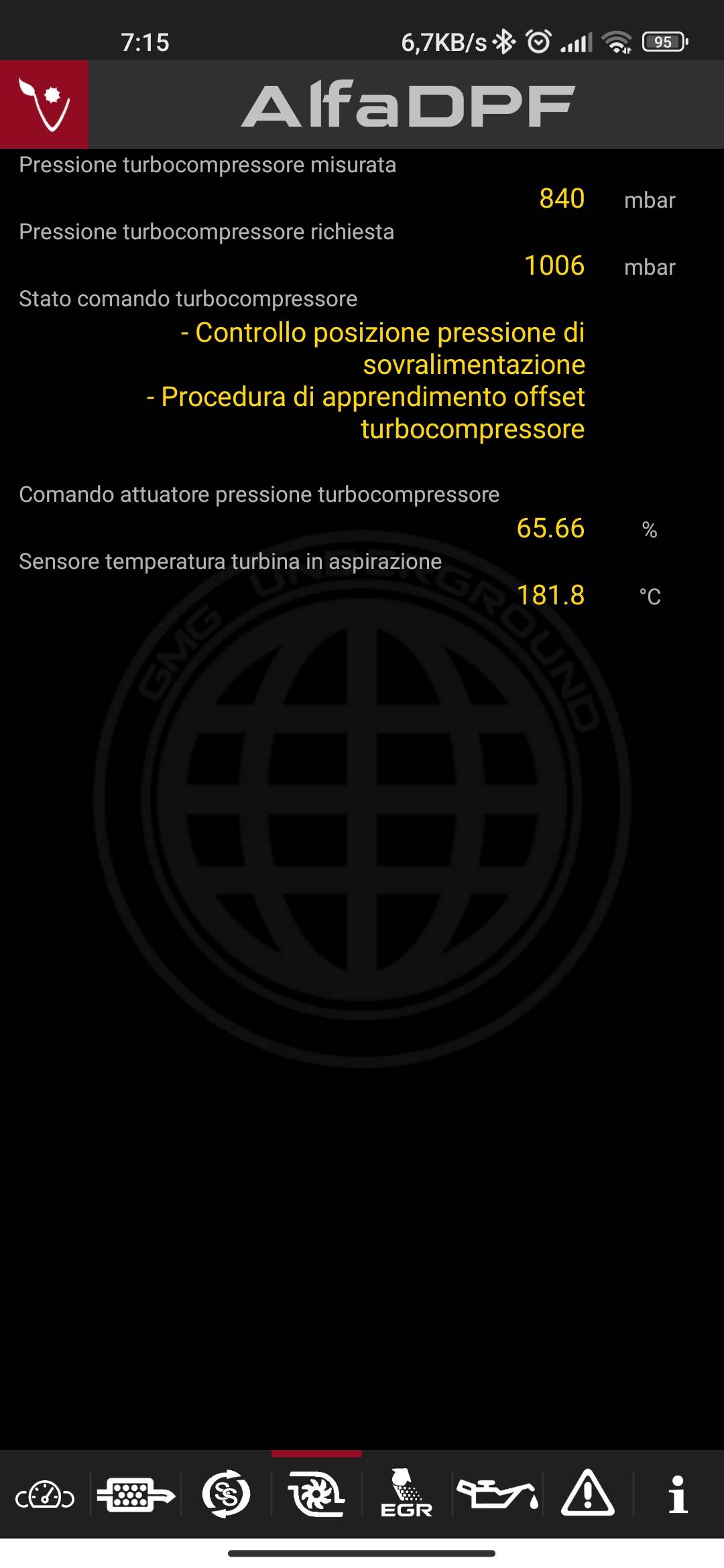Image resolution: width=724 pixels, height=1568 pixels.
Task: Open the dashboard gauge tab
Action: tap(45, 1494)
